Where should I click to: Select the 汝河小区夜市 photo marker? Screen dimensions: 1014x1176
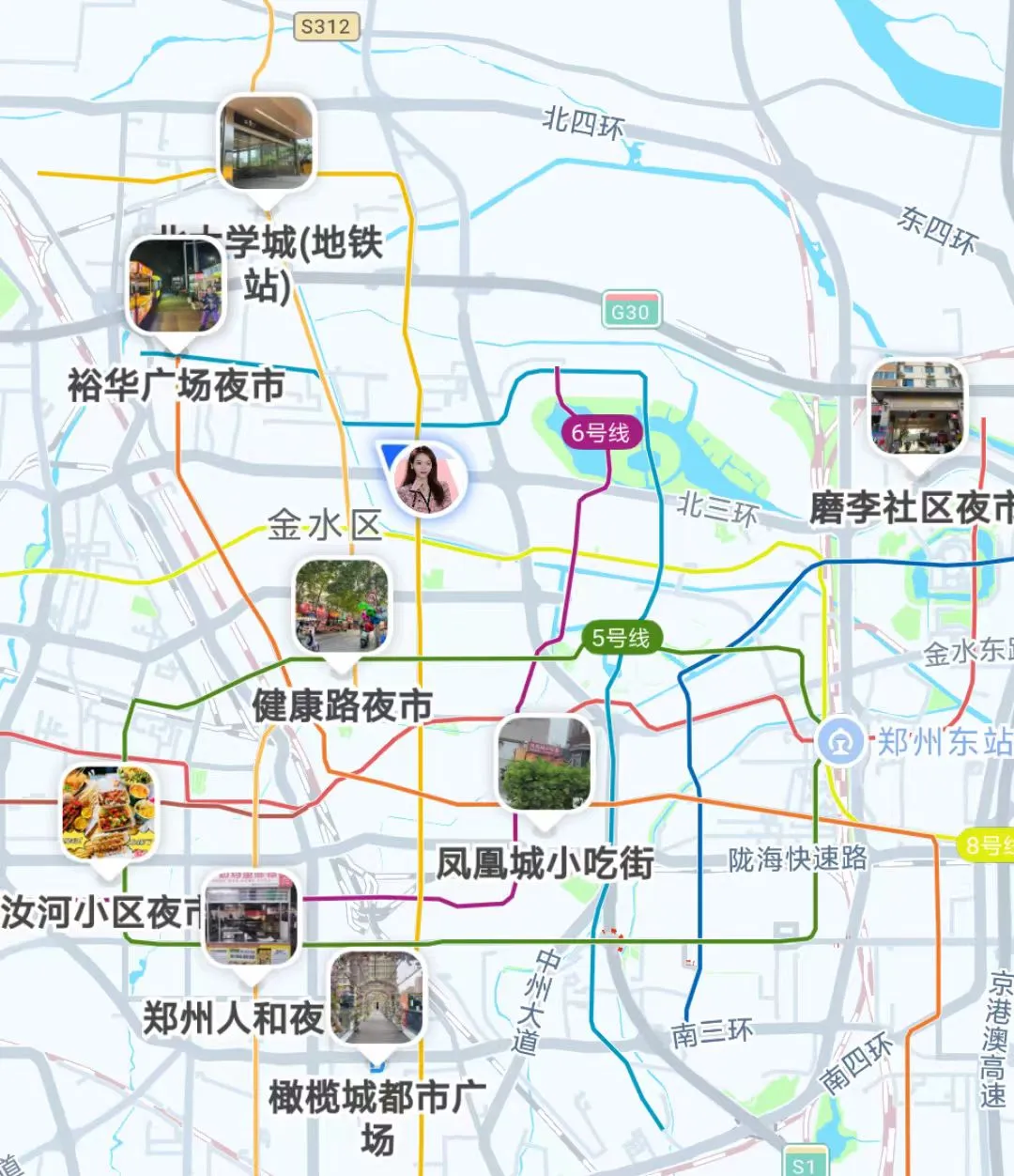pyautogui.click(x=109, y=812)
